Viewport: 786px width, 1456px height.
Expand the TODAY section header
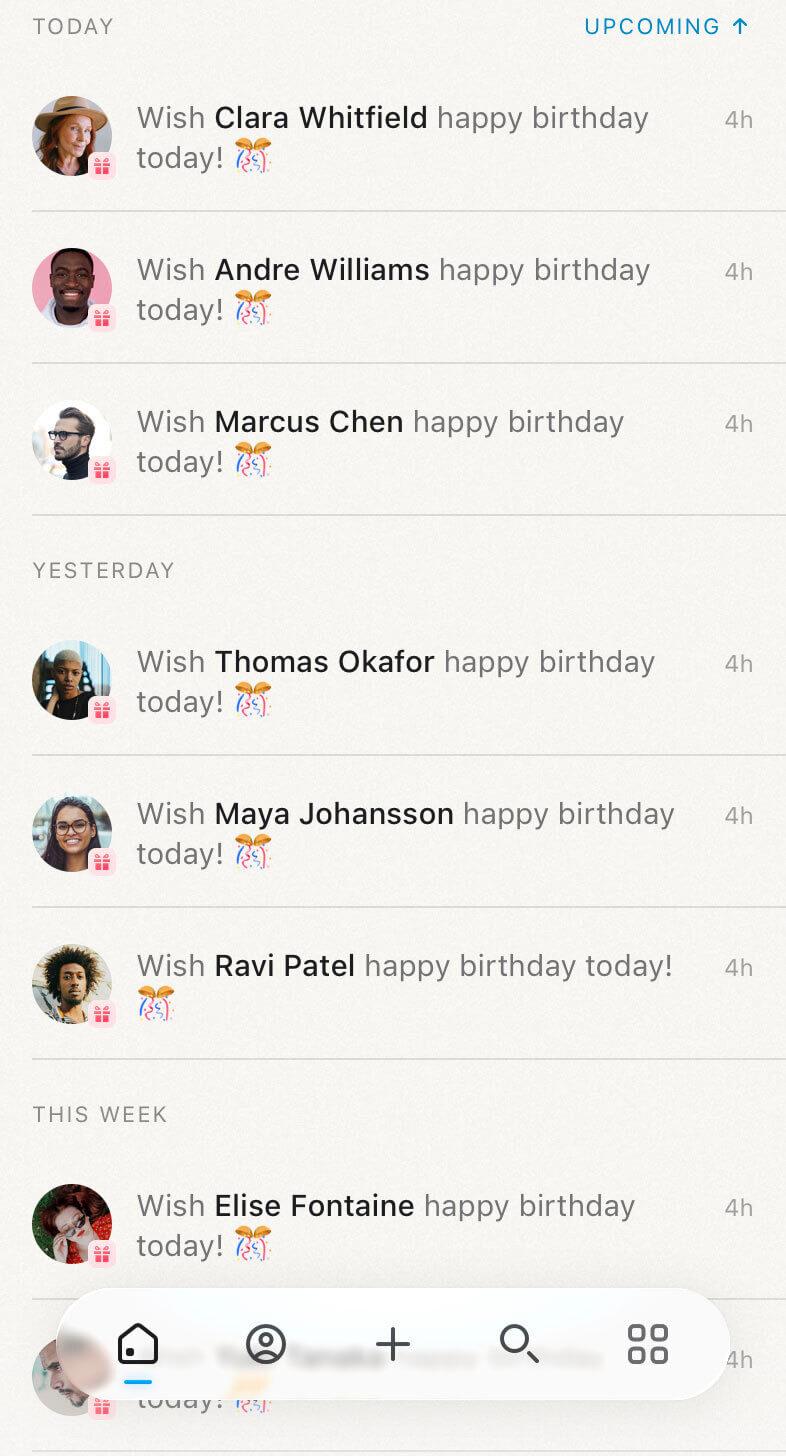pyautogui.click(x=72, y=27)
